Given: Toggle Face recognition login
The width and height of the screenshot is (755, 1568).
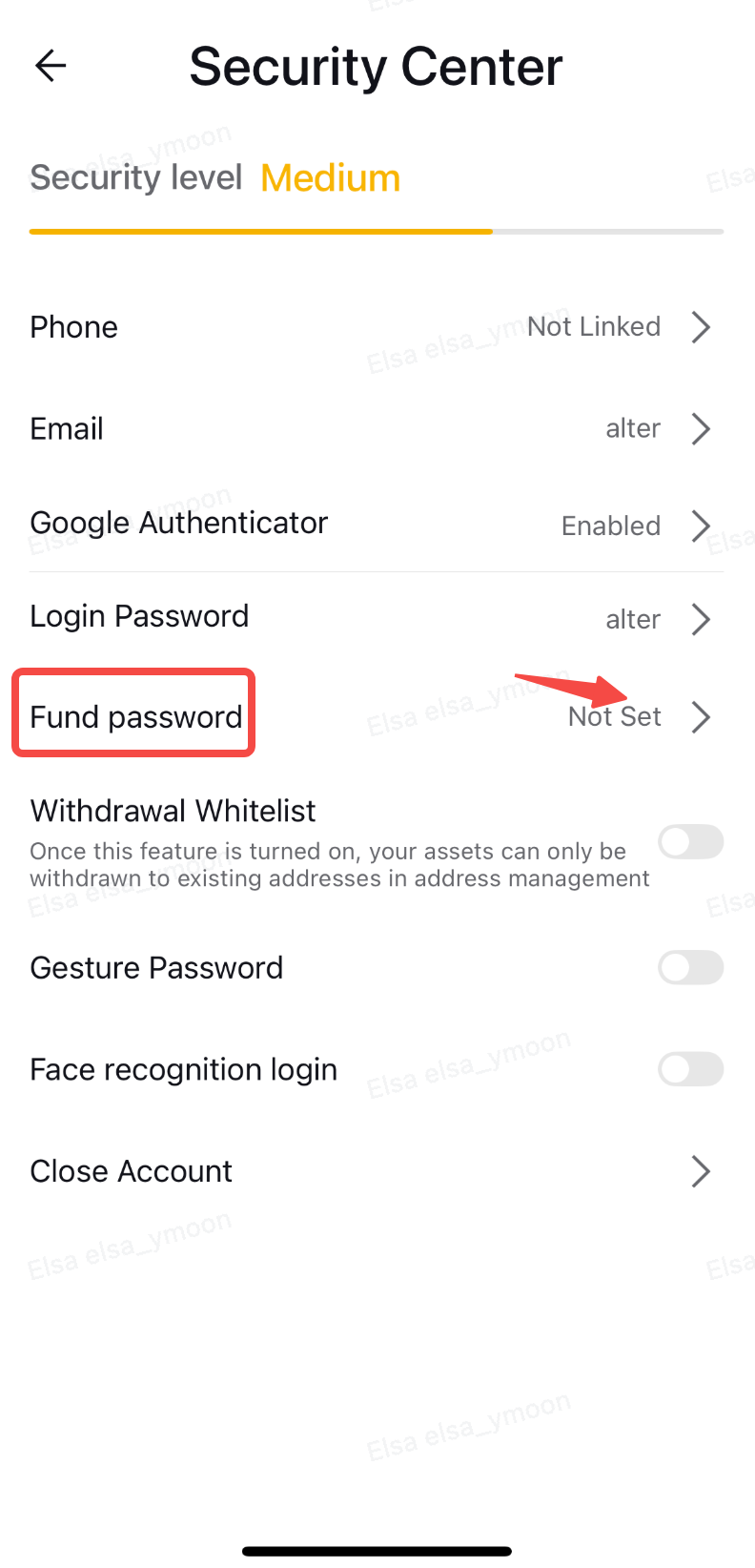Looking at the screenshot, I should click(690, 1069).
